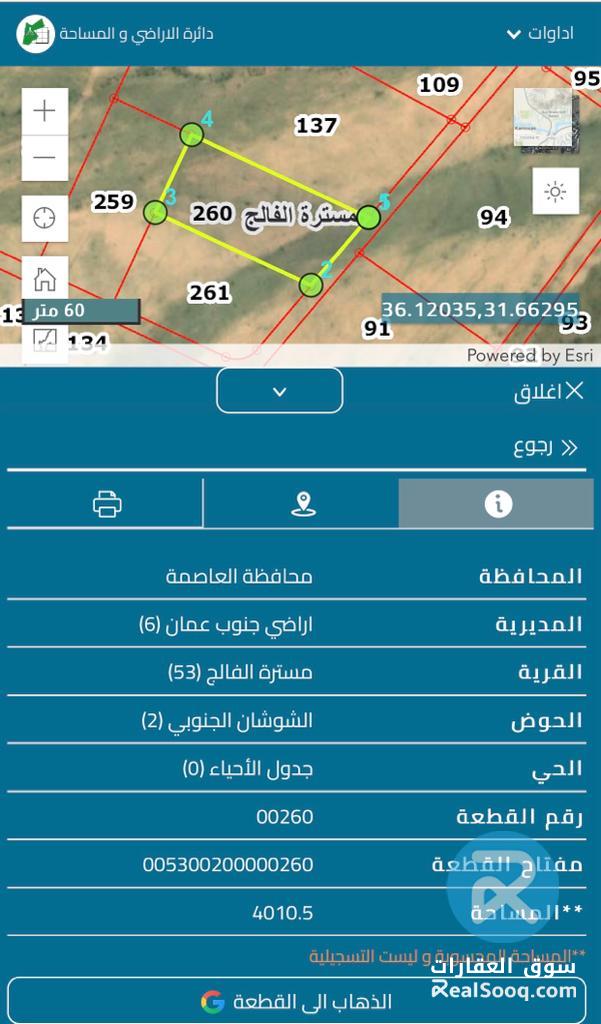The width and height of the screenshot is (601, 1024).
Task: Switch to the print tab
Action: click(x=107, y=504)
